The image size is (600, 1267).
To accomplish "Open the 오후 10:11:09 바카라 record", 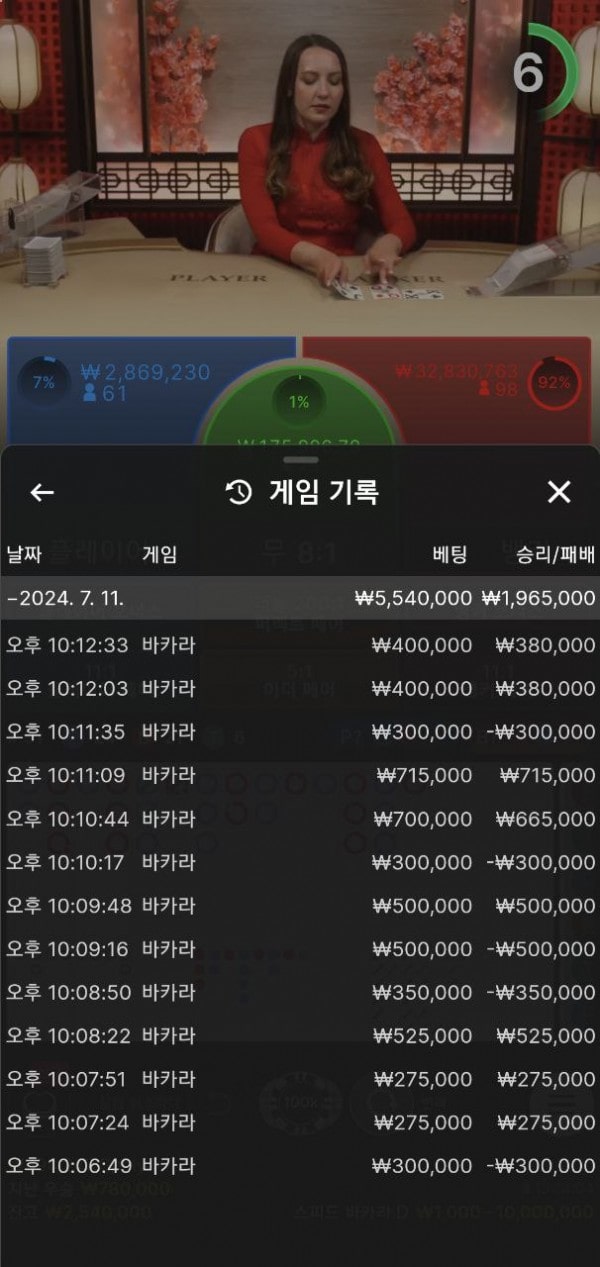I will (x=300, y=775).
